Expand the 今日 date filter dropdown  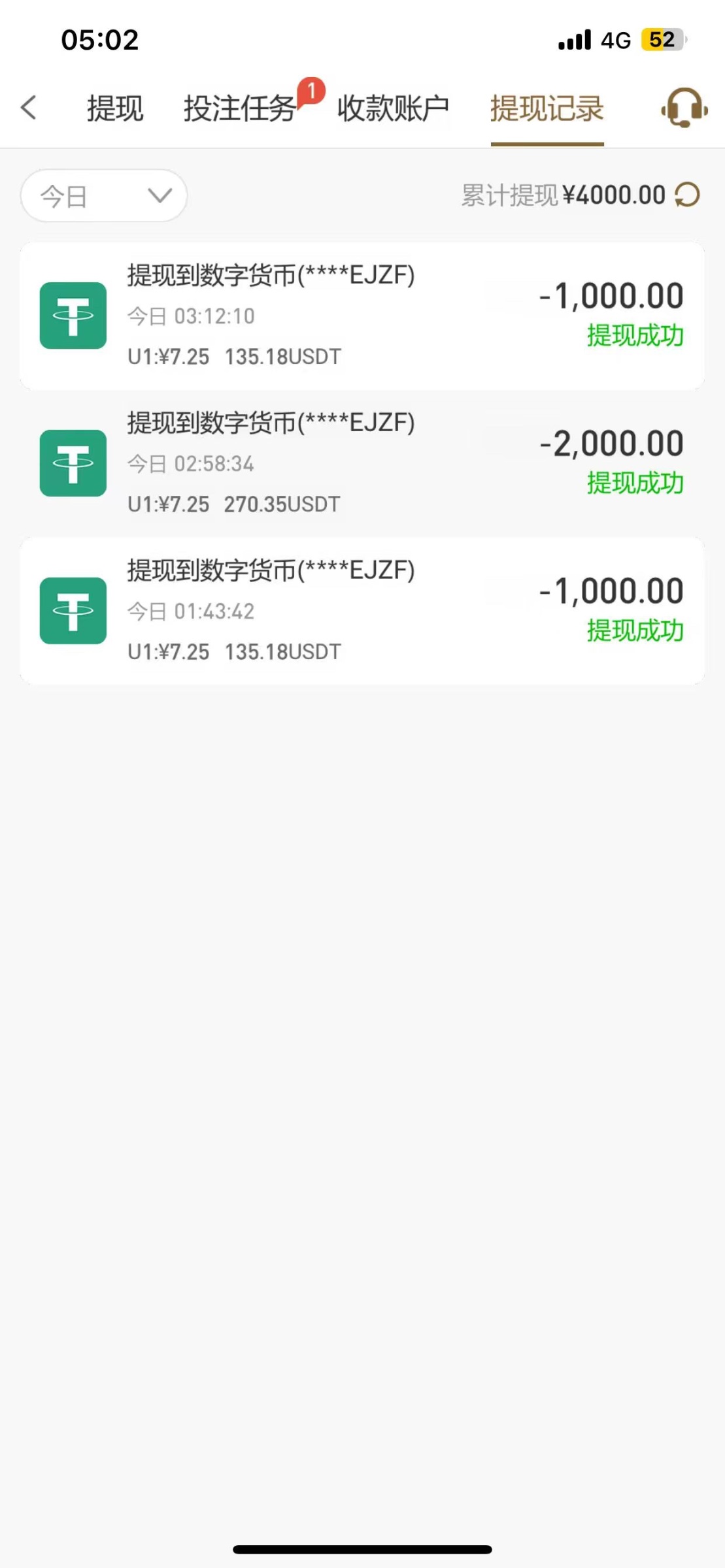(x=104, y=195)
